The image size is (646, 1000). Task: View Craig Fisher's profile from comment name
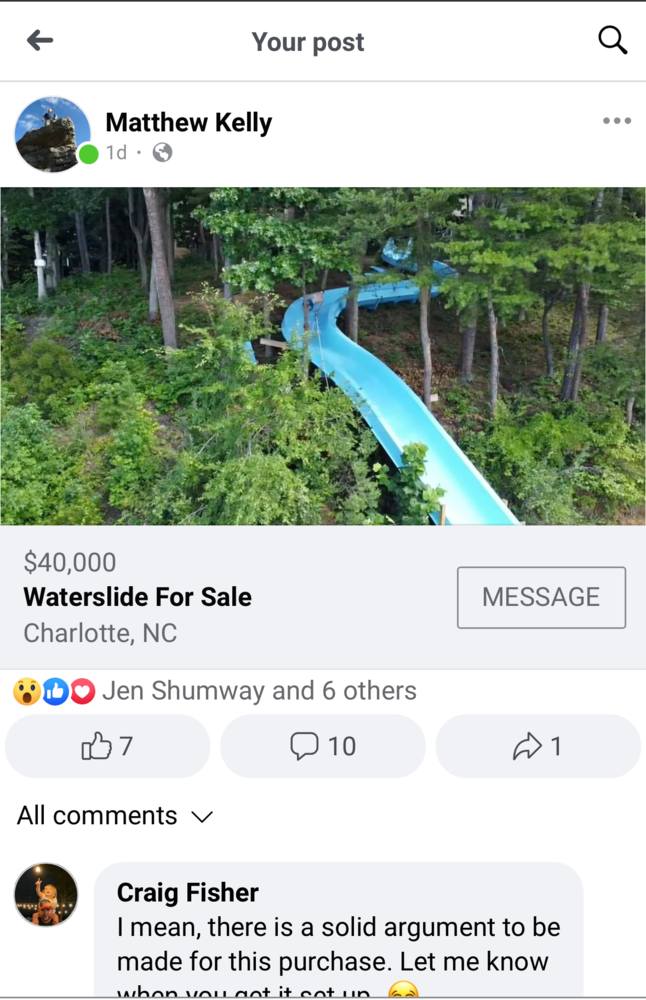[188, 893]
